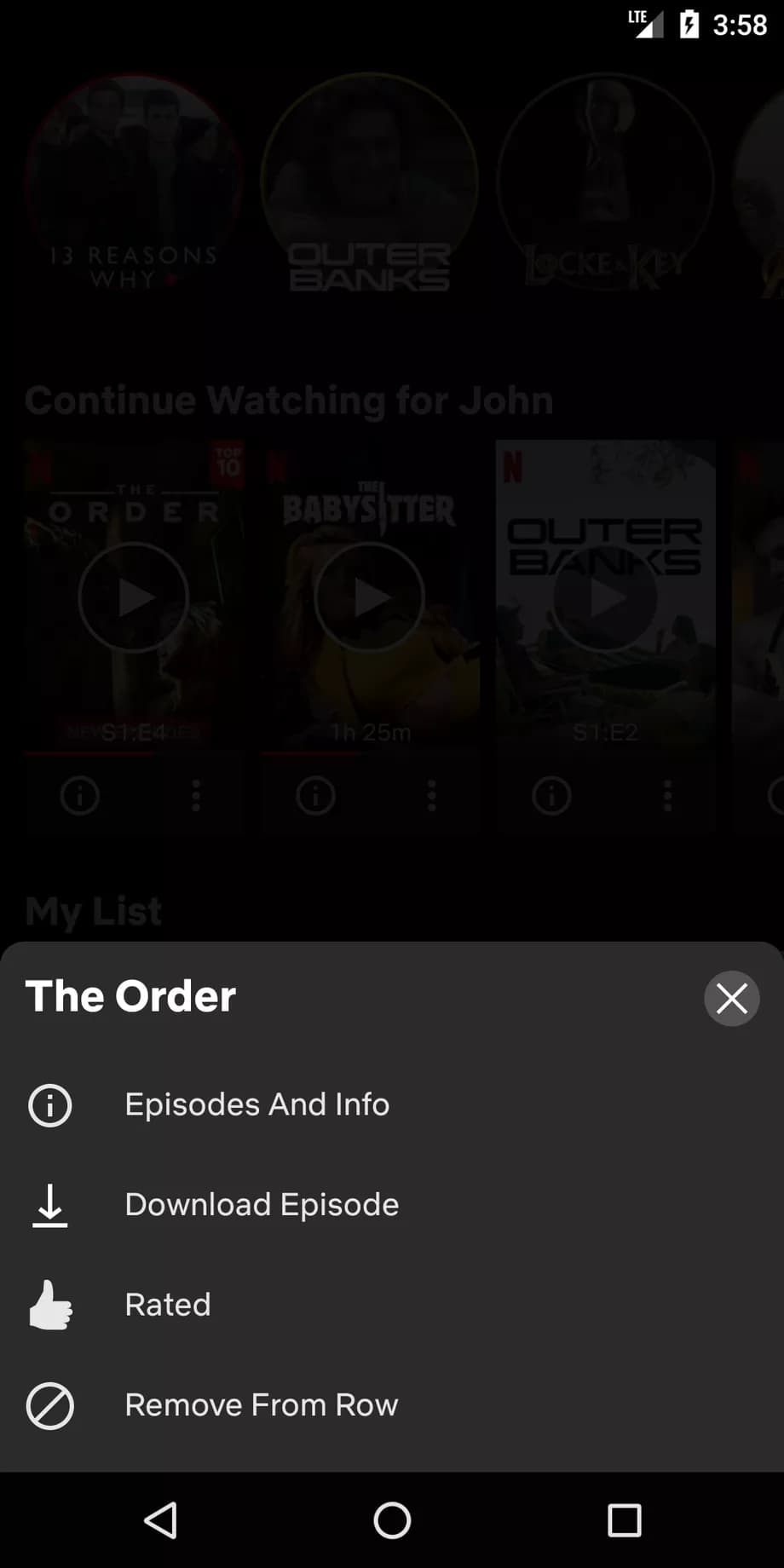Open Episodes And Info

click(256, 1104)
